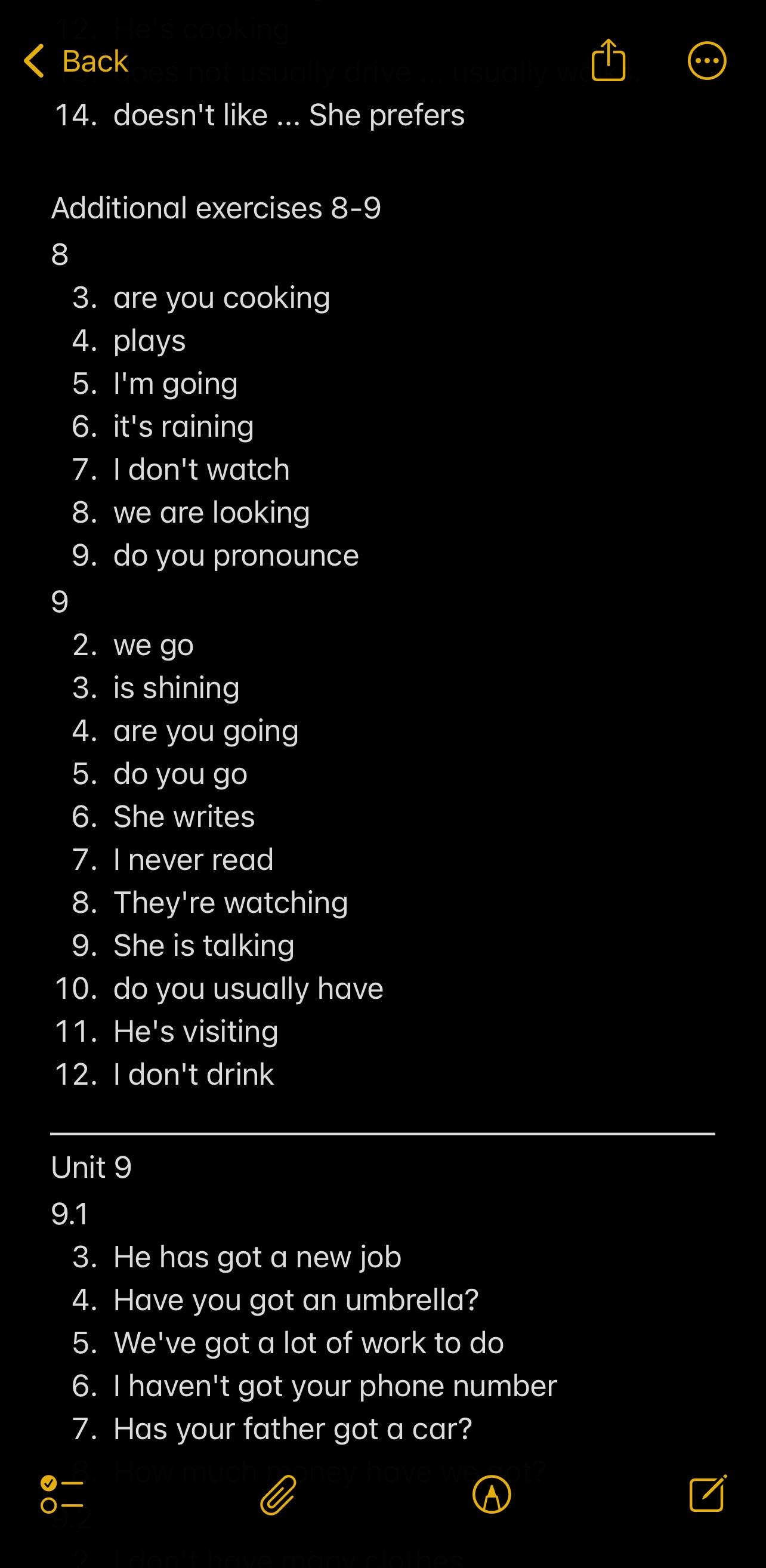Go back to the notes list
The width and height of the screenshot is (766, 1568).
pos(75,61)
